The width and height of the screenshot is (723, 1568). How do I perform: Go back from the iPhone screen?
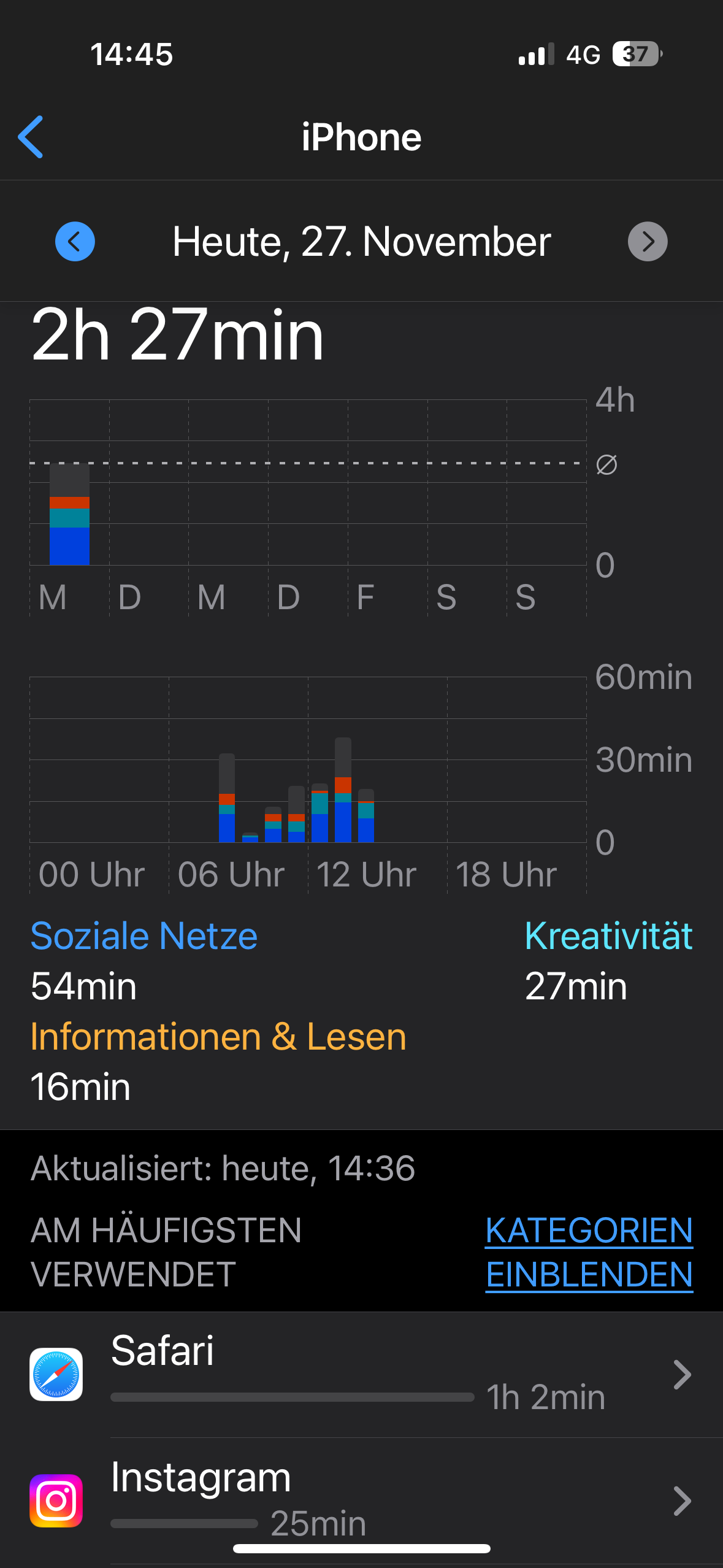31,137
